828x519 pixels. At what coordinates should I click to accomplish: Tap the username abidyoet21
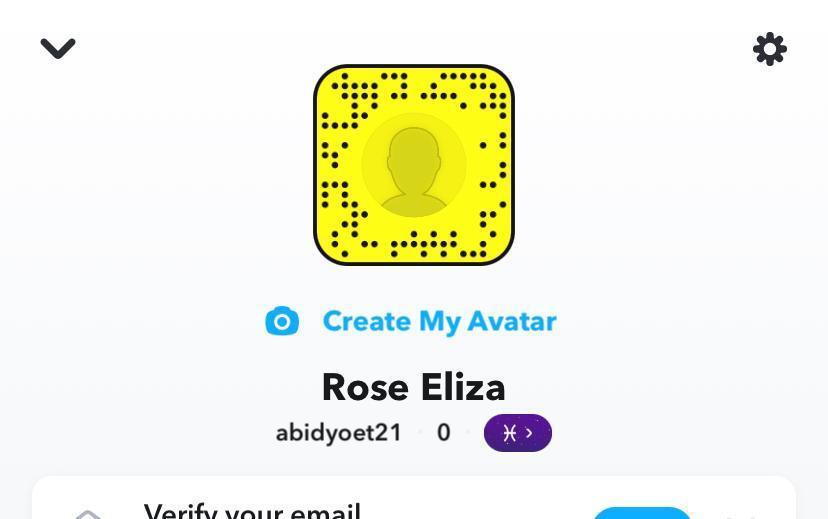click(338, 433)
